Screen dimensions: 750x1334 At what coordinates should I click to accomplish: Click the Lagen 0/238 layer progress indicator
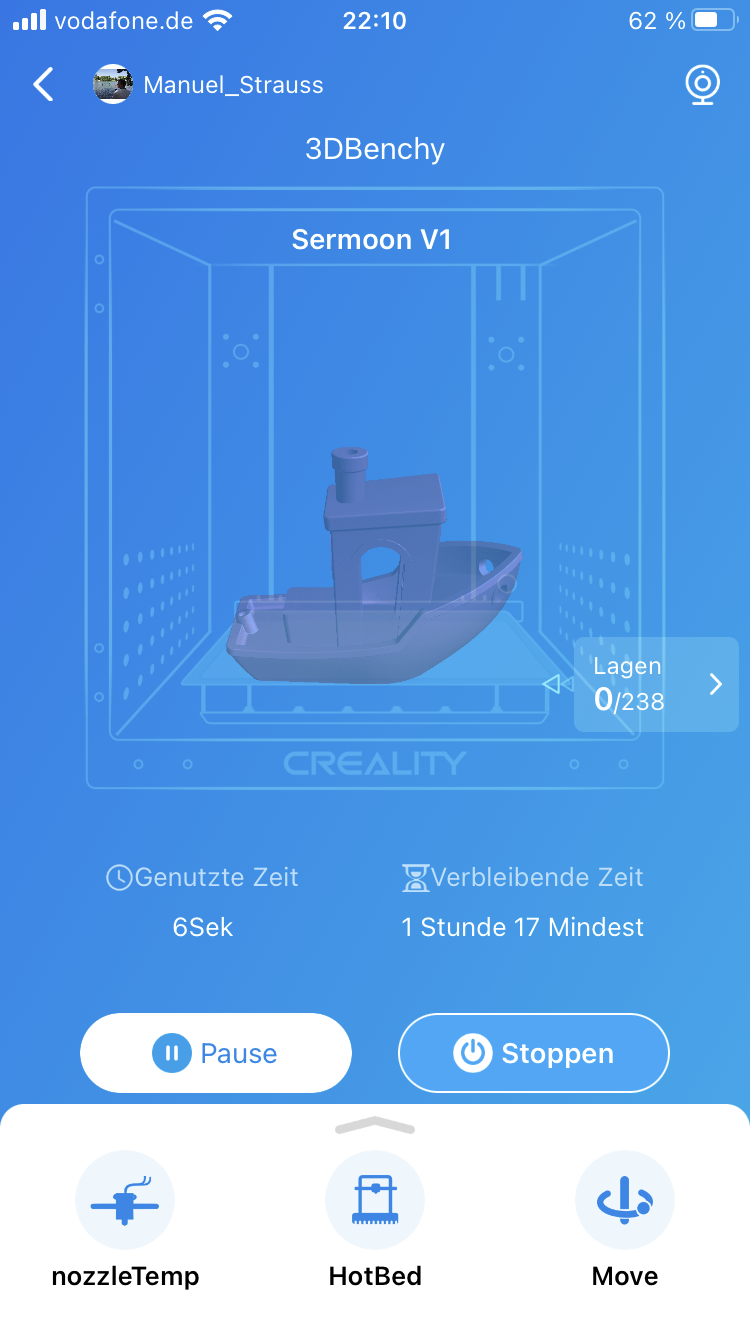[x=628, y=684]
